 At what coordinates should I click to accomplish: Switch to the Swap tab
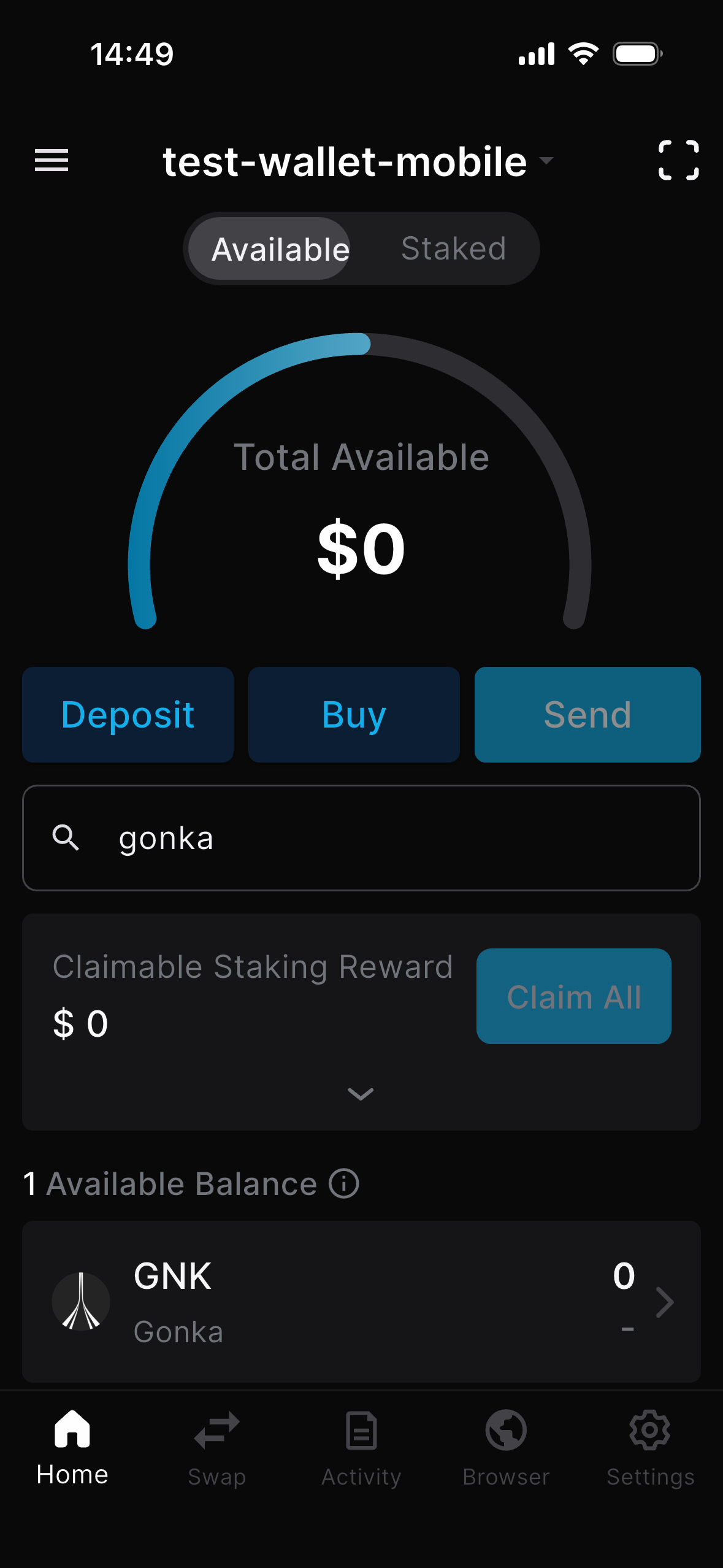click(217, 1448)
